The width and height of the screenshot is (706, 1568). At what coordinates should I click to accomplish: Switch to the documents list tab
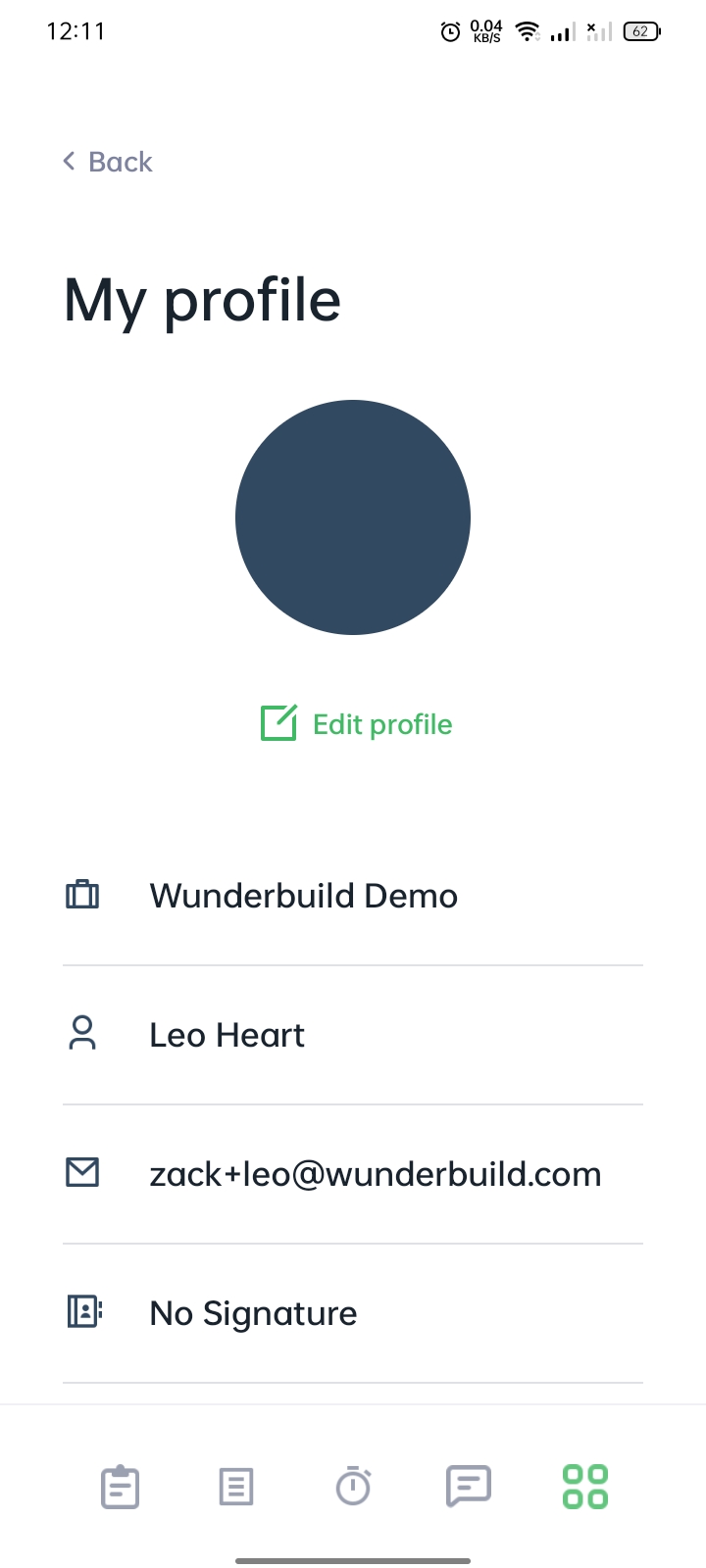pos(236,1487)
